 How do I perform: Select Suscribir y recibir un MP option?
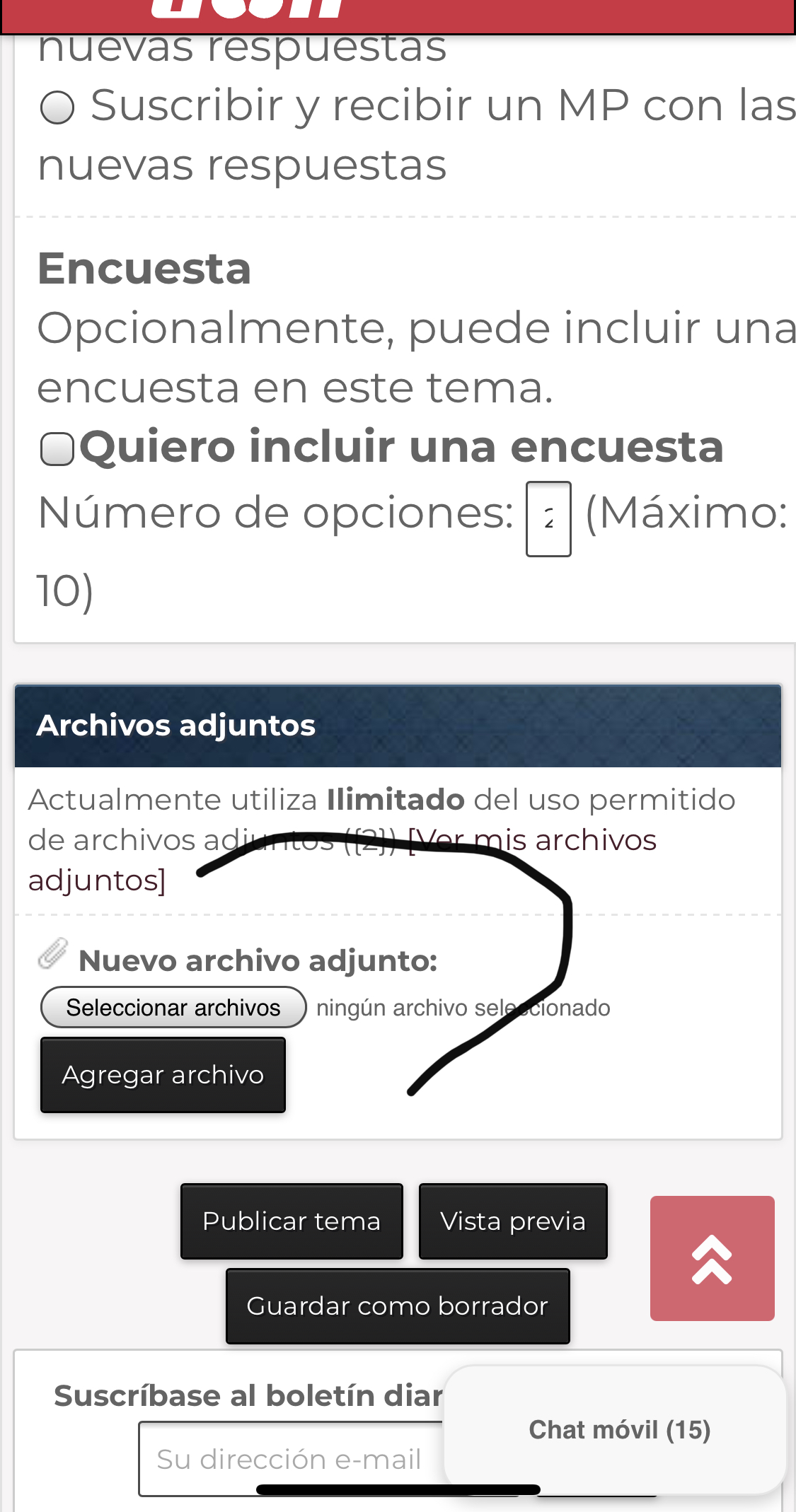click(x=57, y=108)
